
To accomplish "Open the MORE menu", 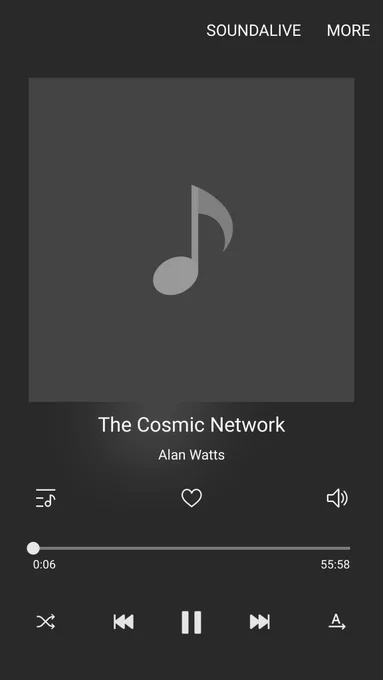I will 348,31.
